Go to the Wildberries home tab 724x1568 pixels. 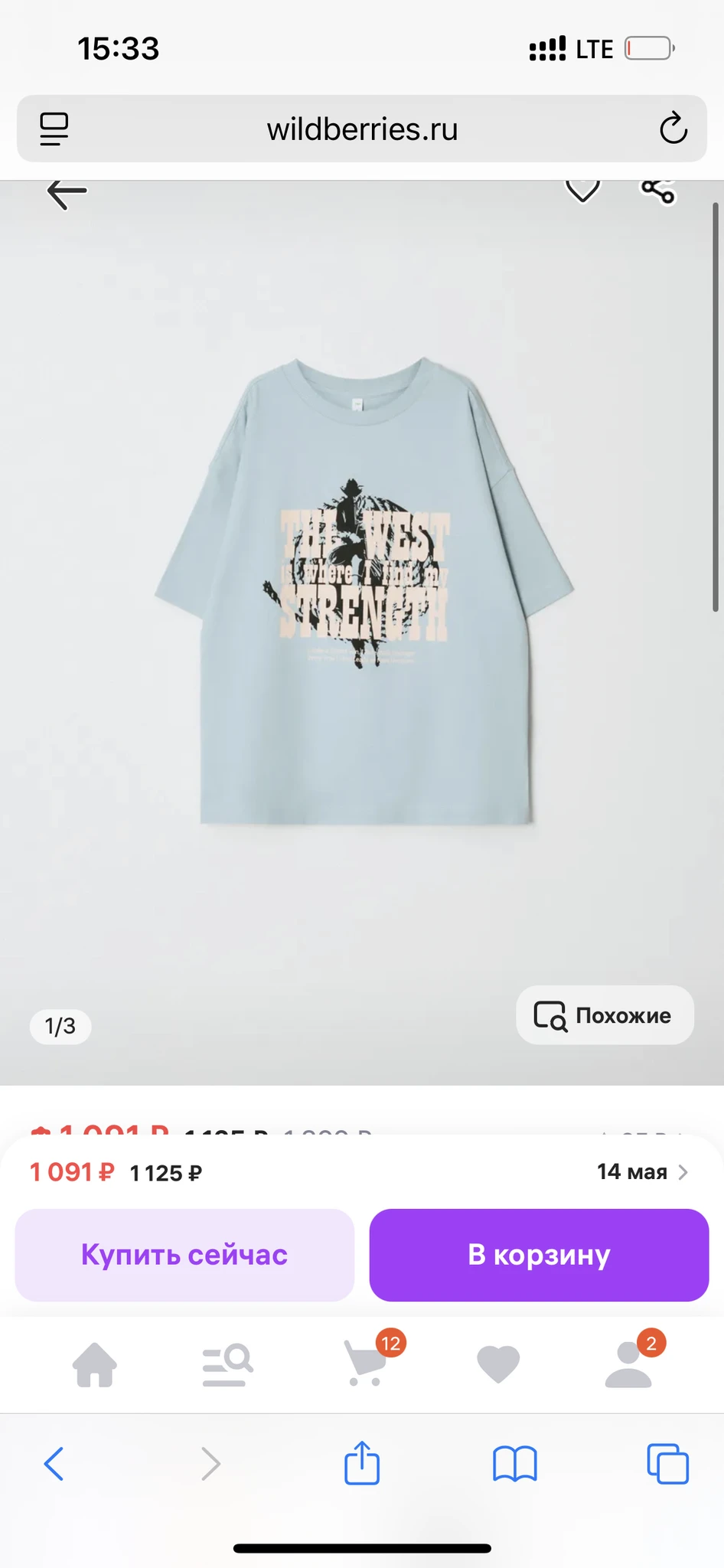(95, 1364)
